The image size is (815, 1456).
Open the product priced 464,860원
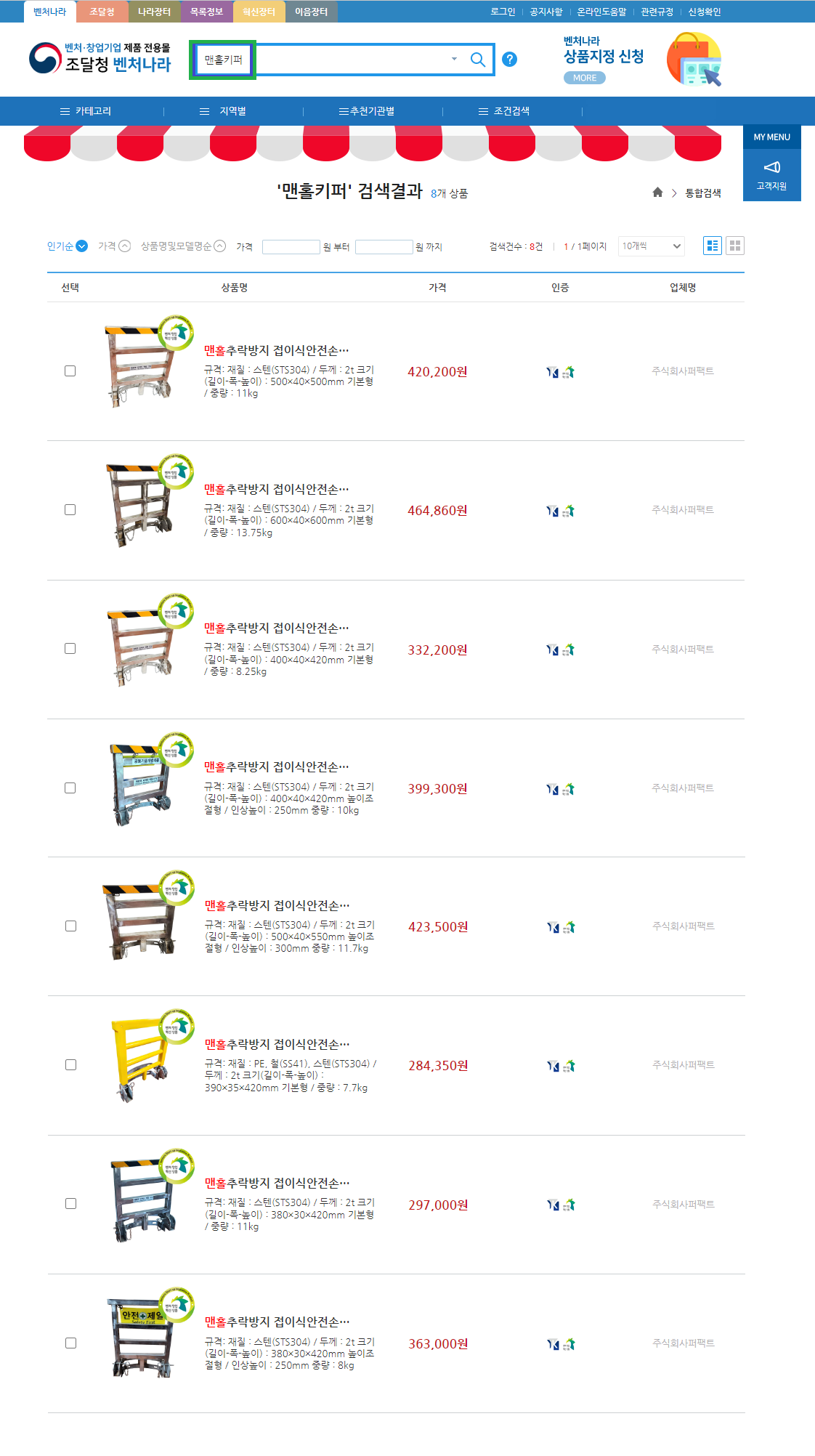click(276, 489)
